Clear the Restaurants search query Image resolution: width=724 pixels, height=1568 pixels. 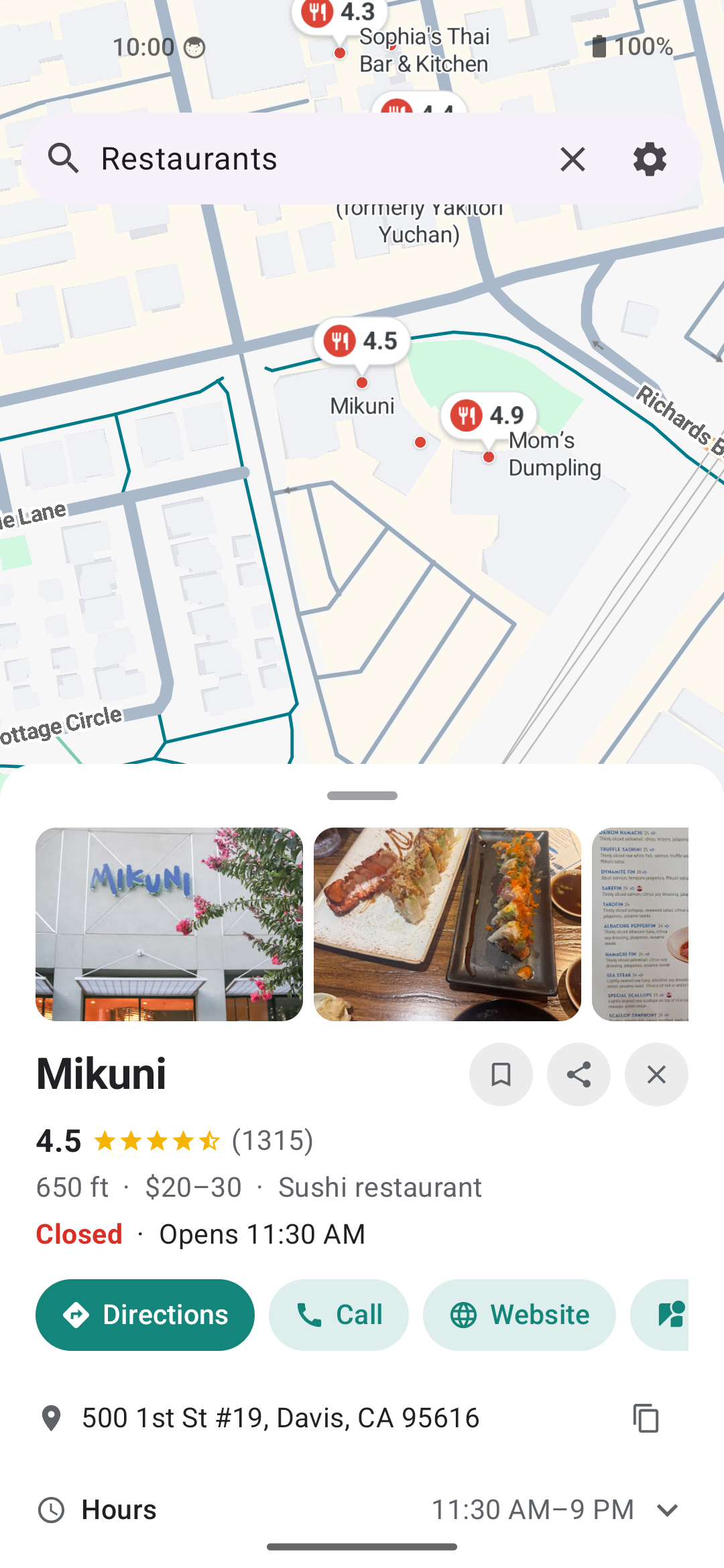(572, 159)
